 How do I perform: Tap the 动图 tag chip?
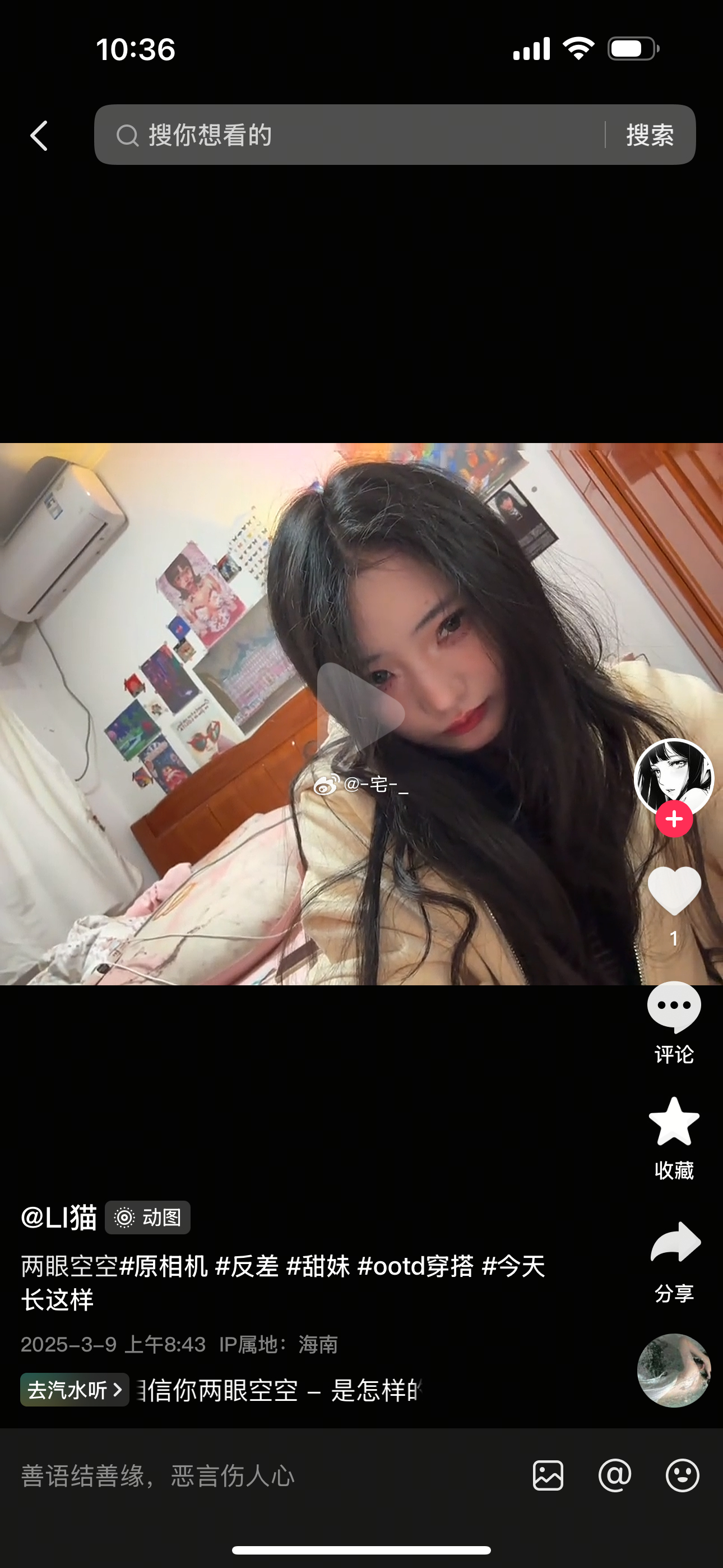click(x=148, y=1217)
